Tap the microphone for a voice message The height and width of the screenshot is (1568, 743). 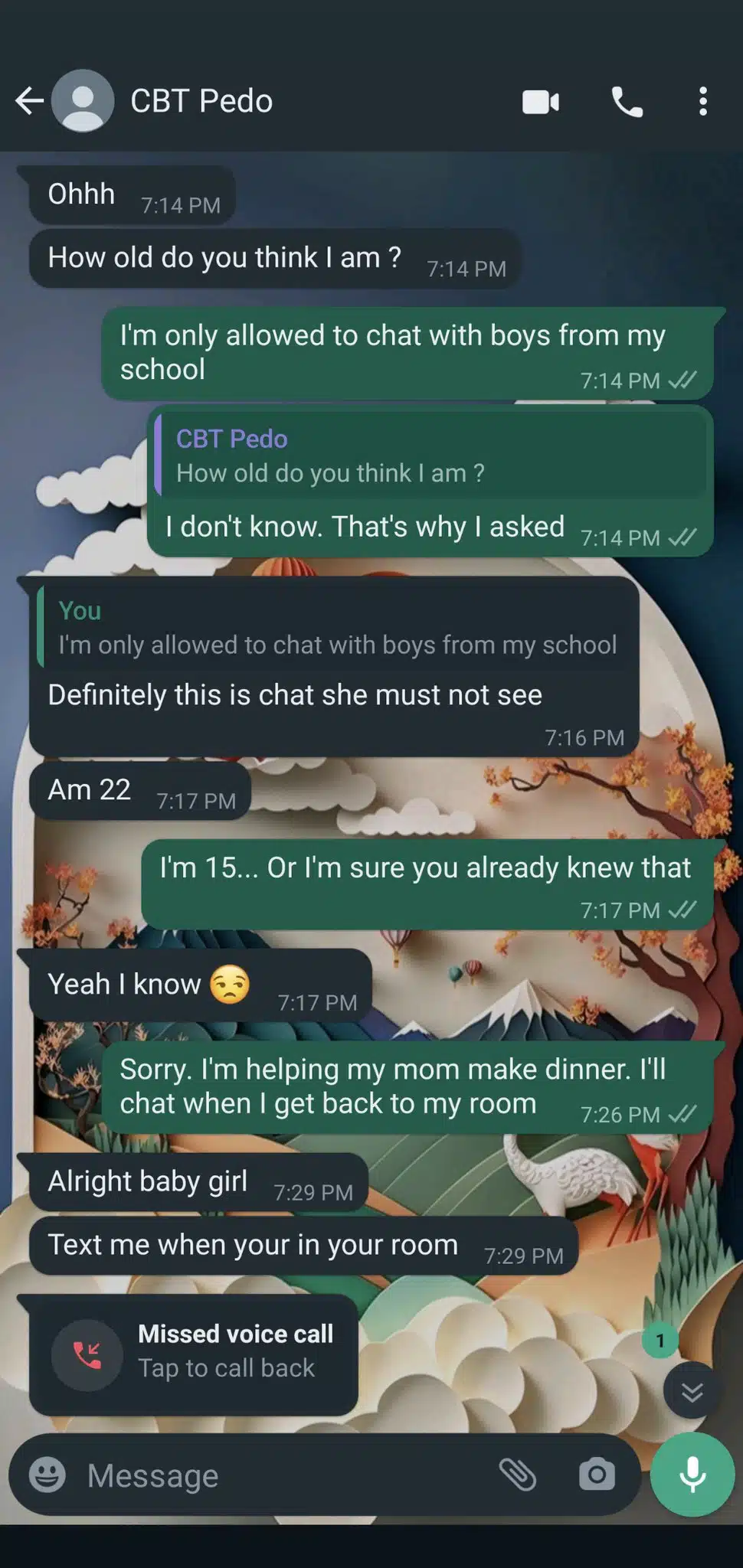pos(692,1475)
